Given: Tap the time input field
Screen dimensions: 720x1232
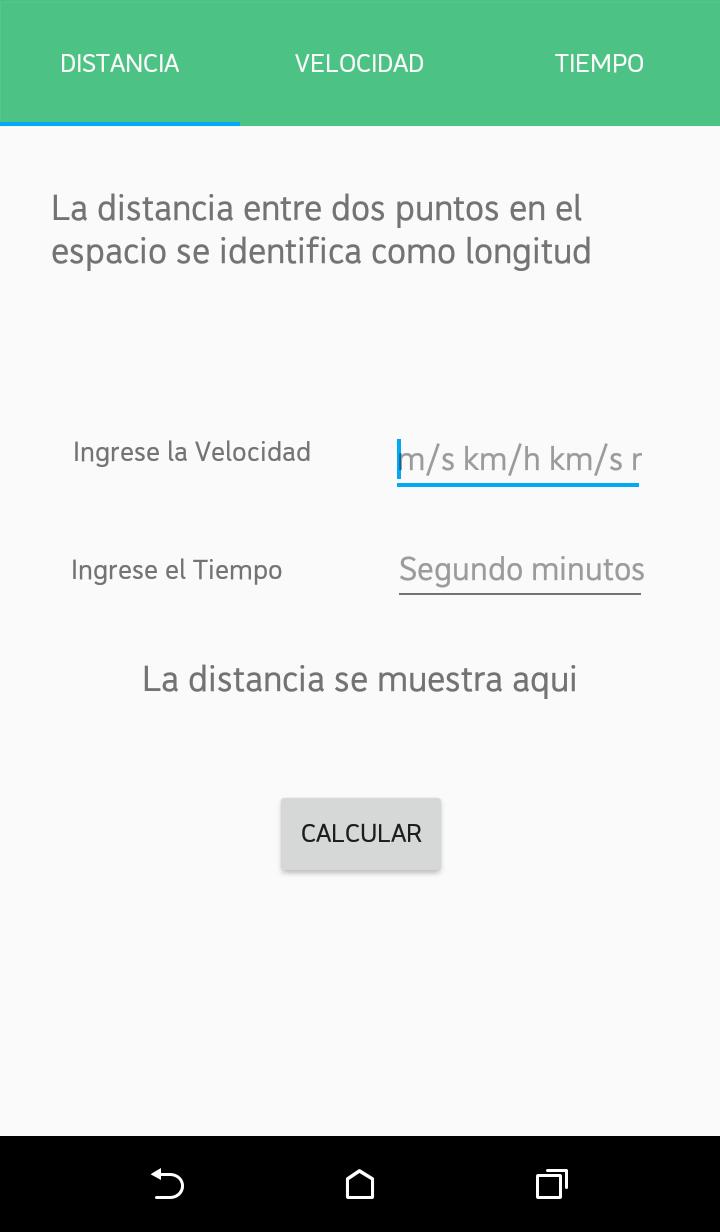Looking at the screenshot, I should 520,570.
